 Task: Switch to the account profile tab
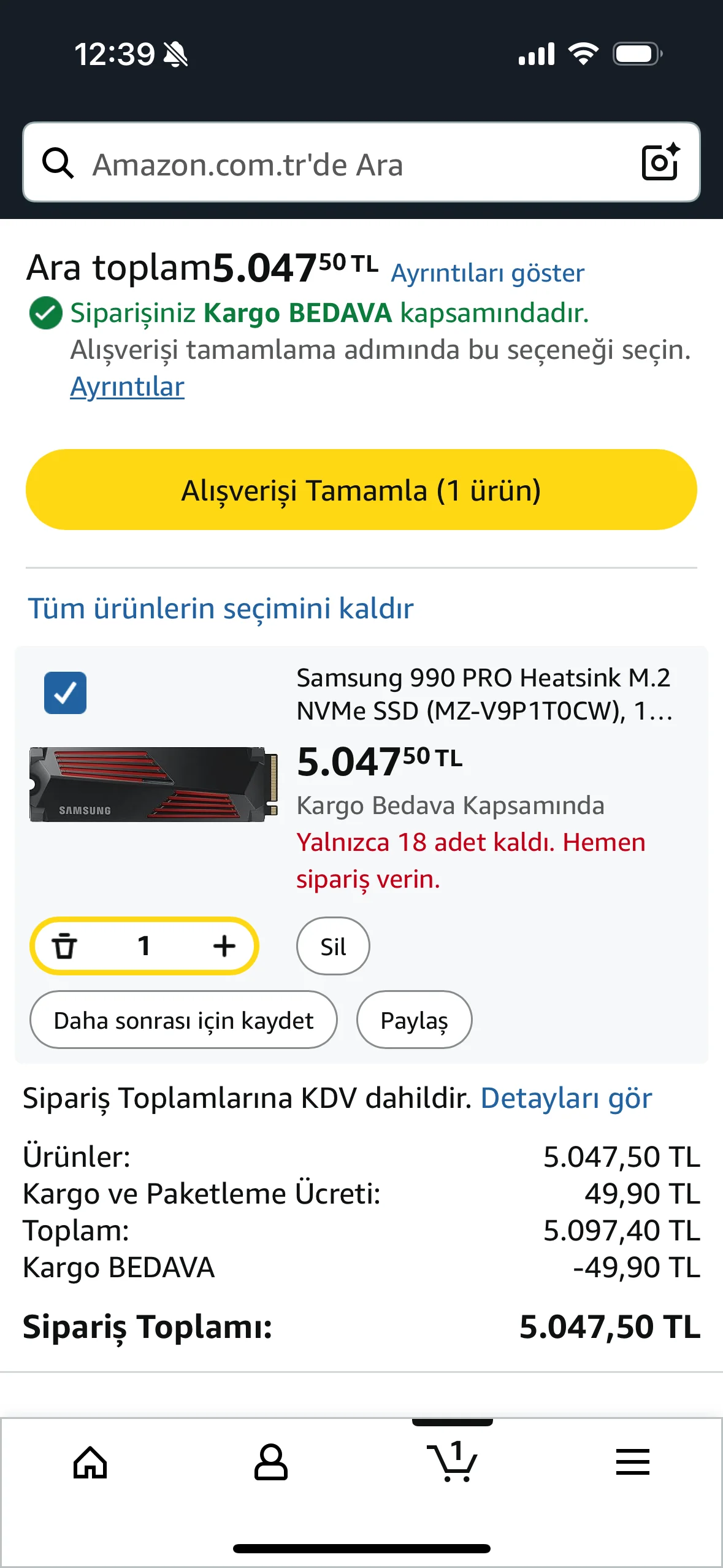tap(270, 1462)
